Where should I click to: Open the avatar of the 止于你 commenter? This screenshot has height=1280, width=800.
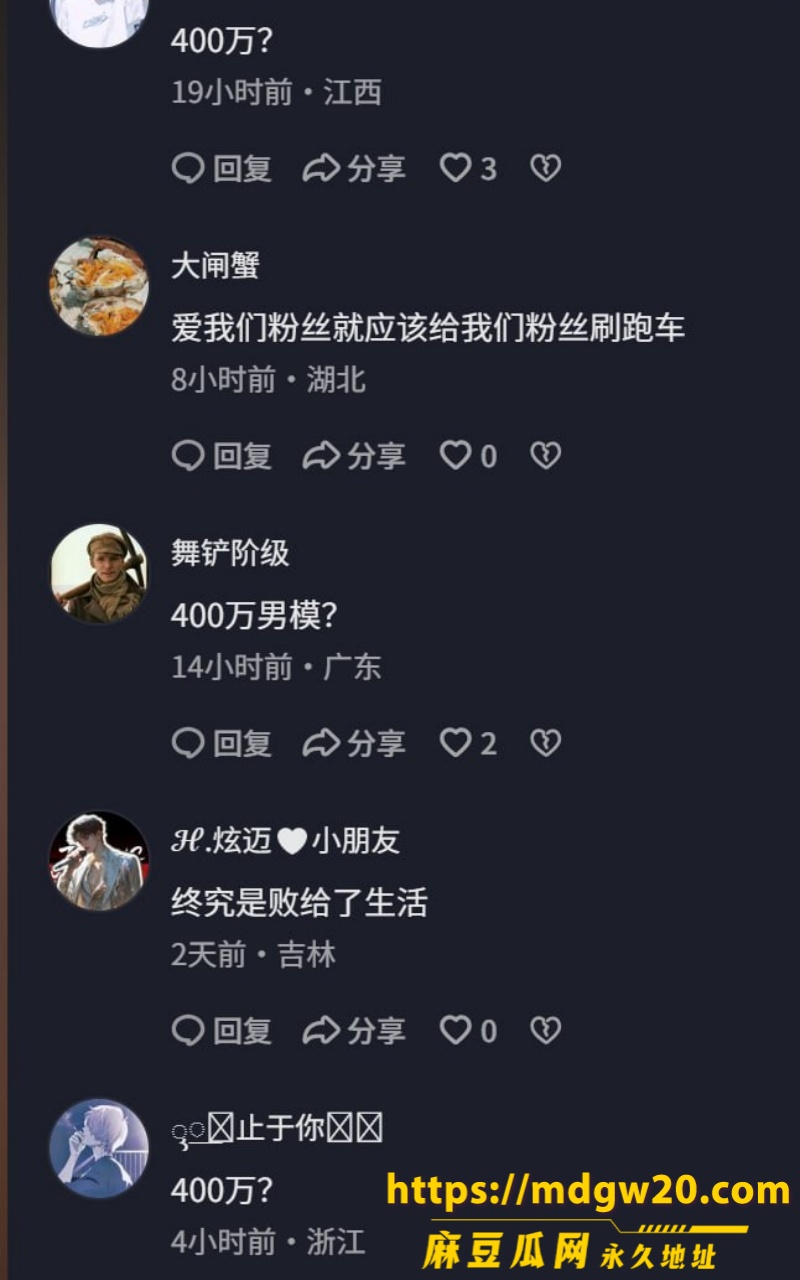pyautogui.click(x=99, y=1148)
